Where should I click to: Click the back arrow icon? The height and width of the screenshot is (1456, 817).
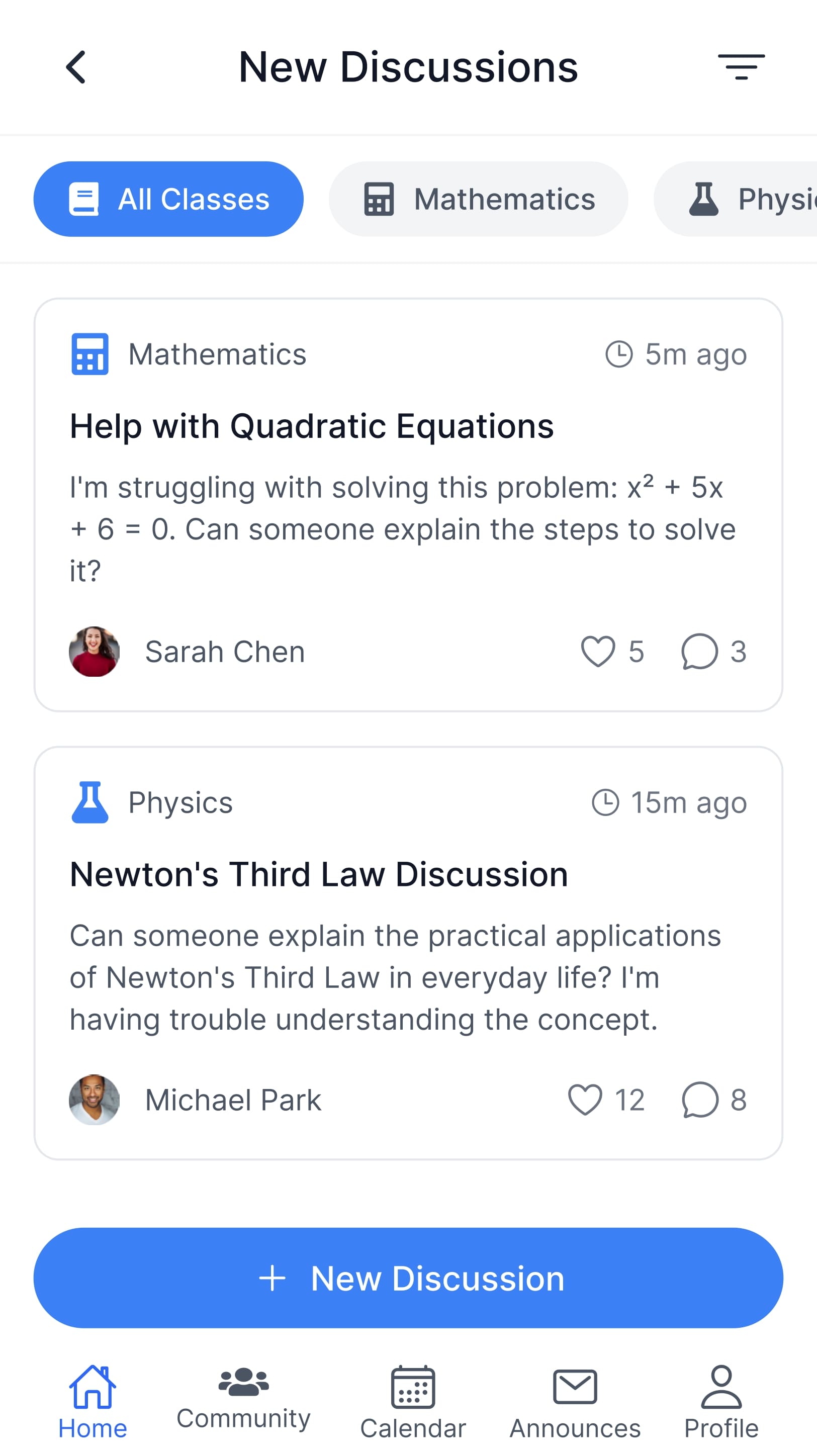(76, 66)
